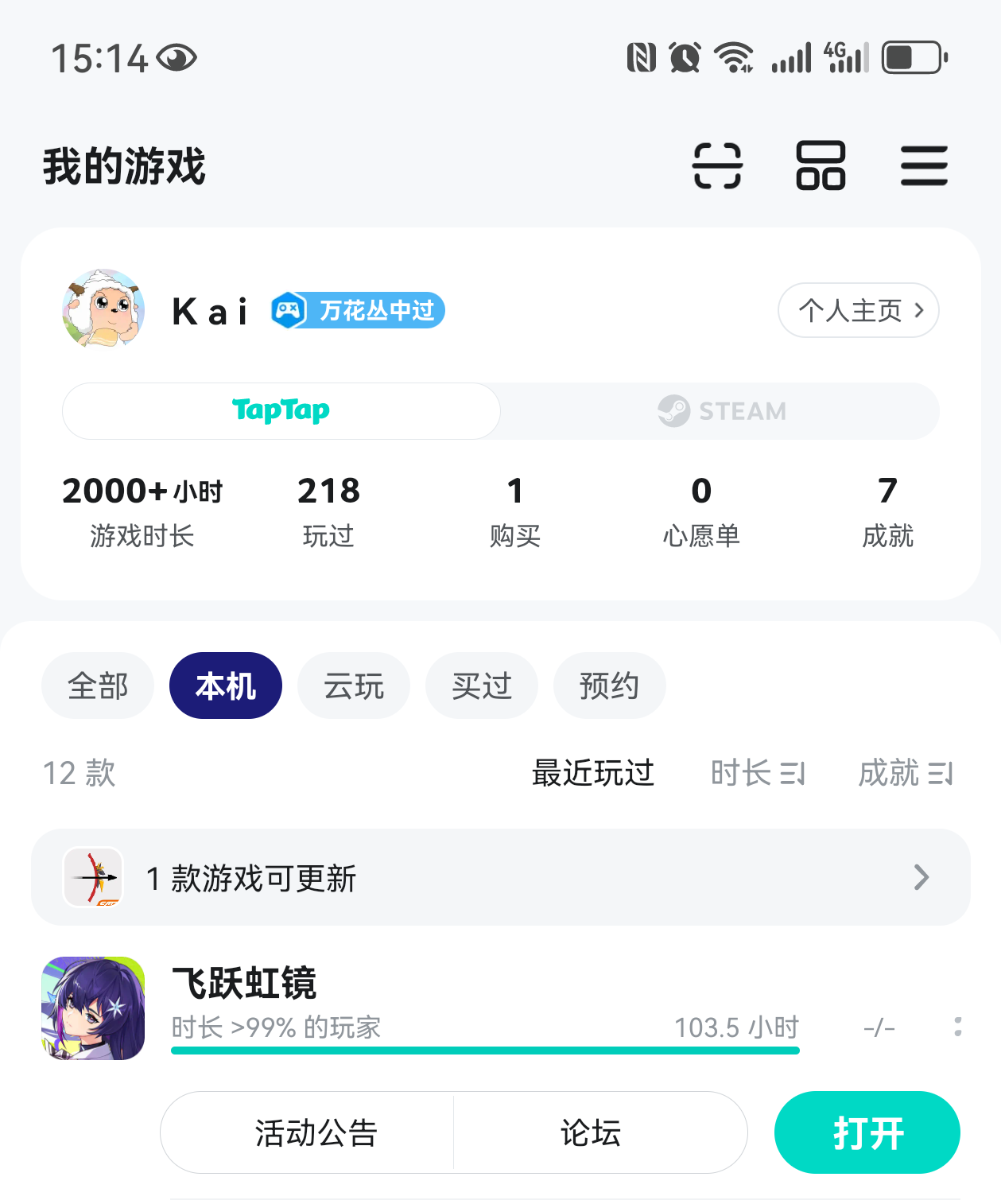
Task: Tap the eye icon in the status bar
Action: point(178,56)
